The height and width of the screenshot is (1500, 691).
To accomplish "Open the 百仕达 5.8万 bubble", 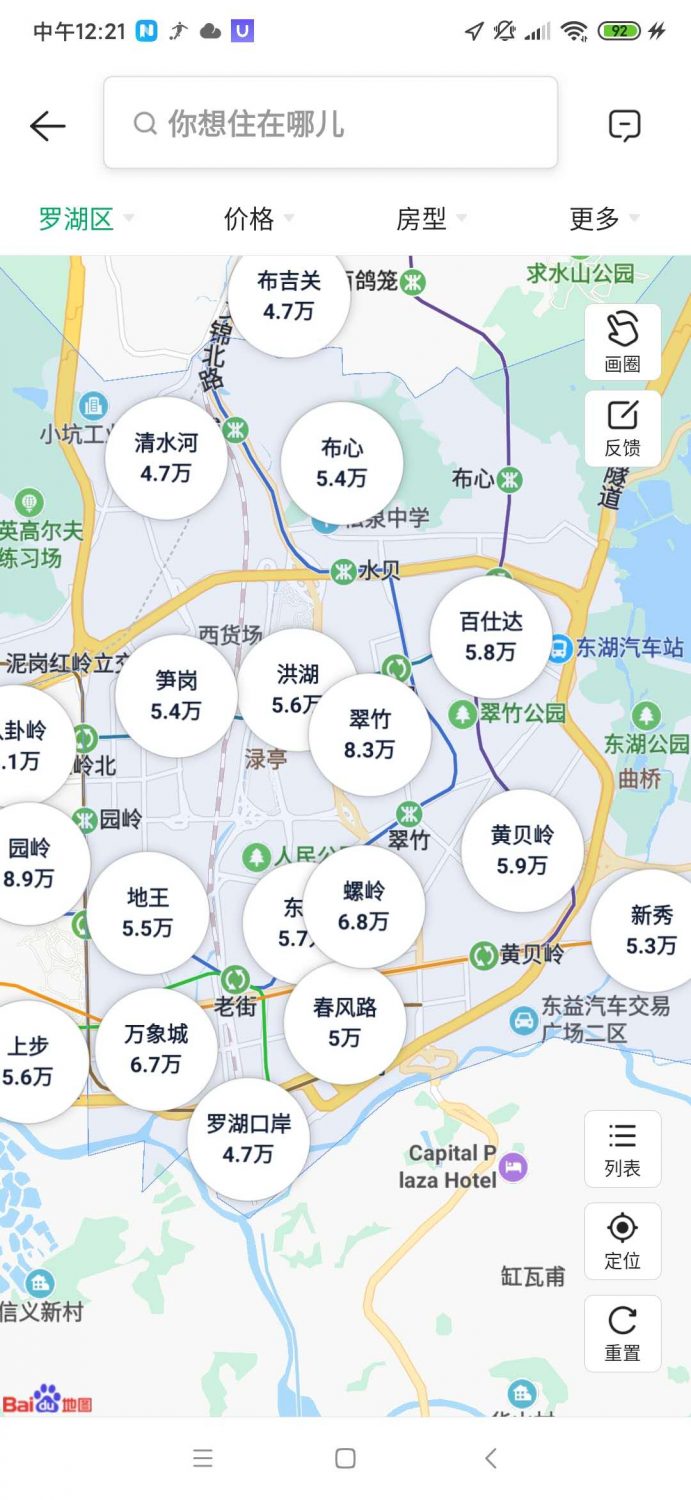I will click(x=491, y=637).
